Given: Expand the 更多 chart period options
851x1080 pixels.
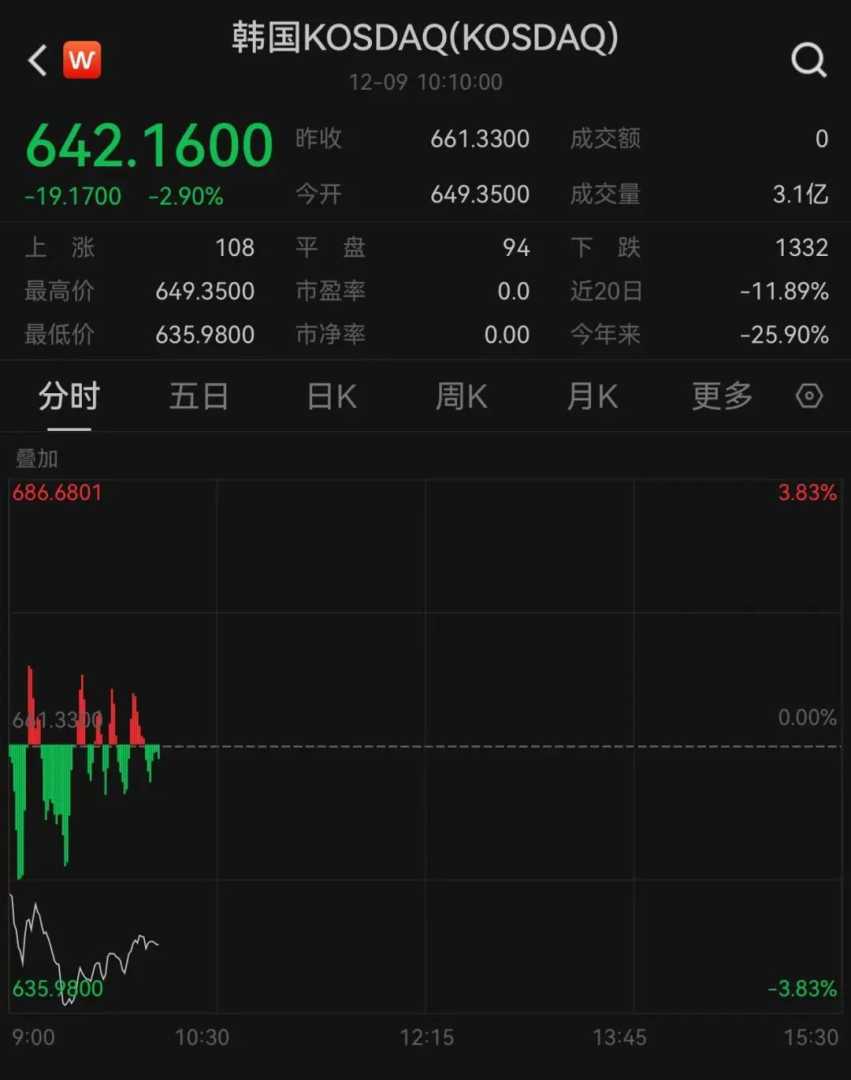Looking at the screenshot, I should coord(722,397).
